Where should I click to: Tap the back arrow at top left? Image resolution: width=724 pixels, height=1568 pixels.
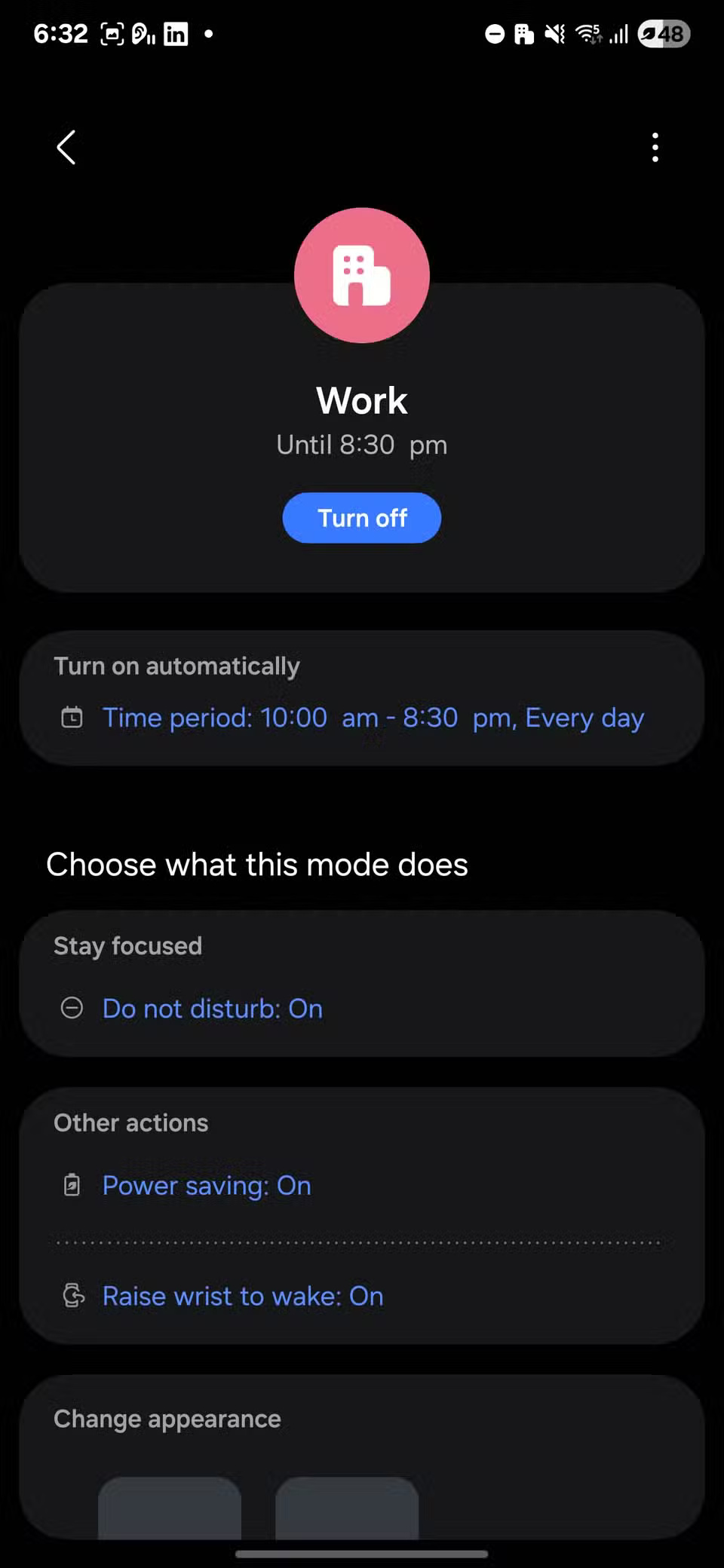click(66, 147)
